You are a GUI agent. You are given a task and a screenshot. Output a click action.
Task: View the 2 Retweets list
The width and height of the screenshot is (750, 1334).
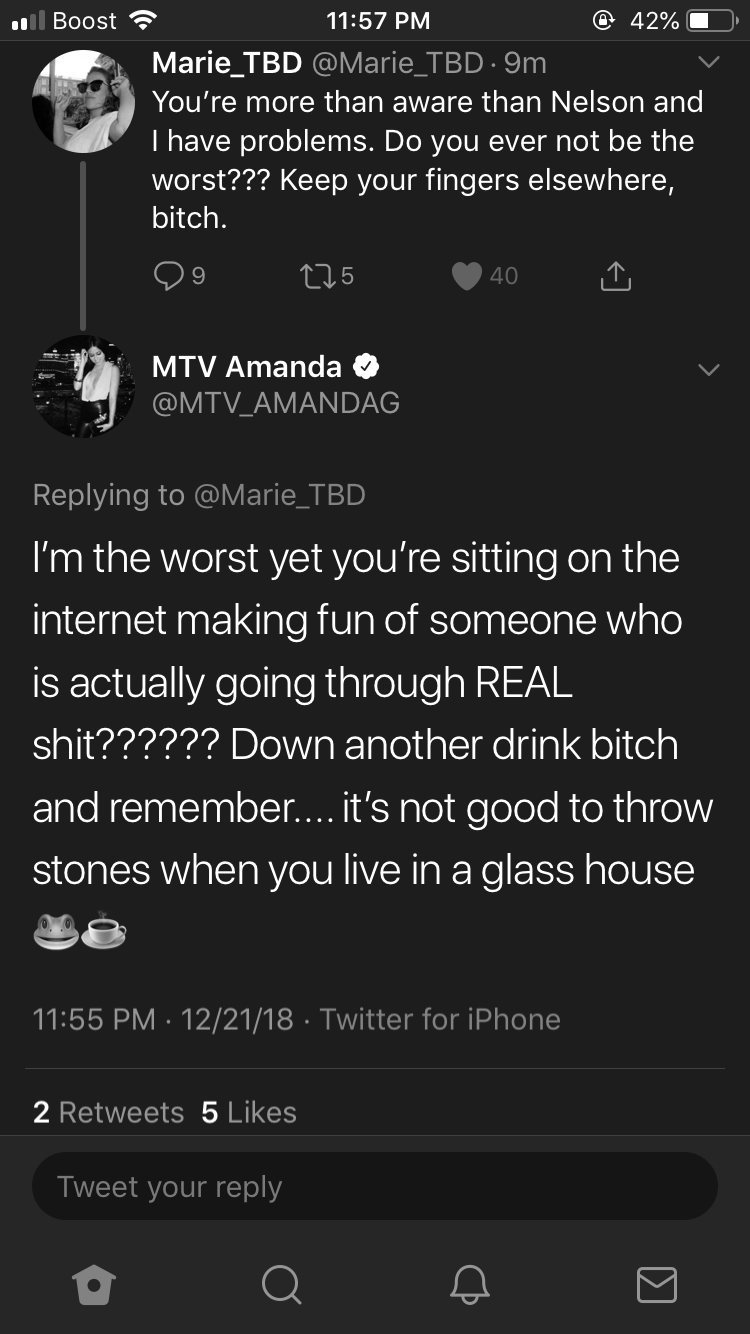coord(108,1112)
